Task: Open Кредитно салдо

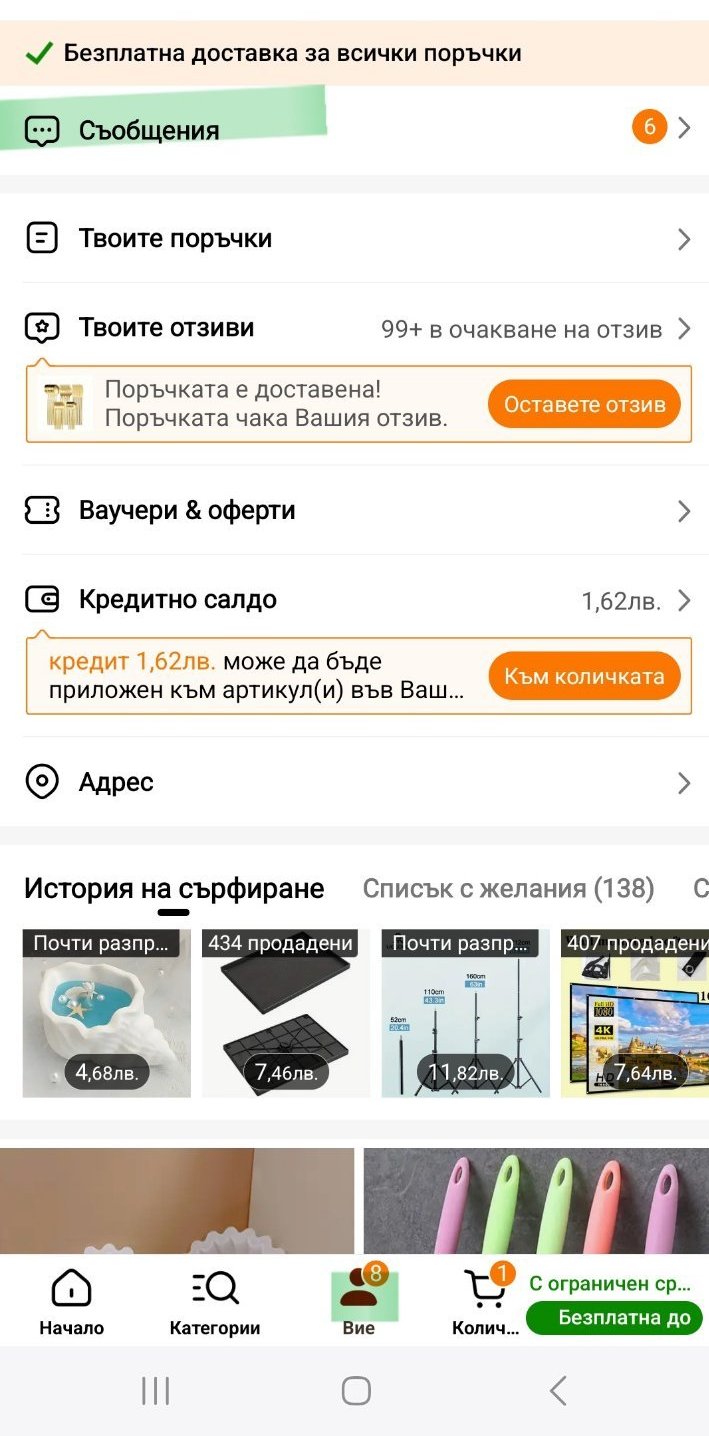Action: point(354,600)
